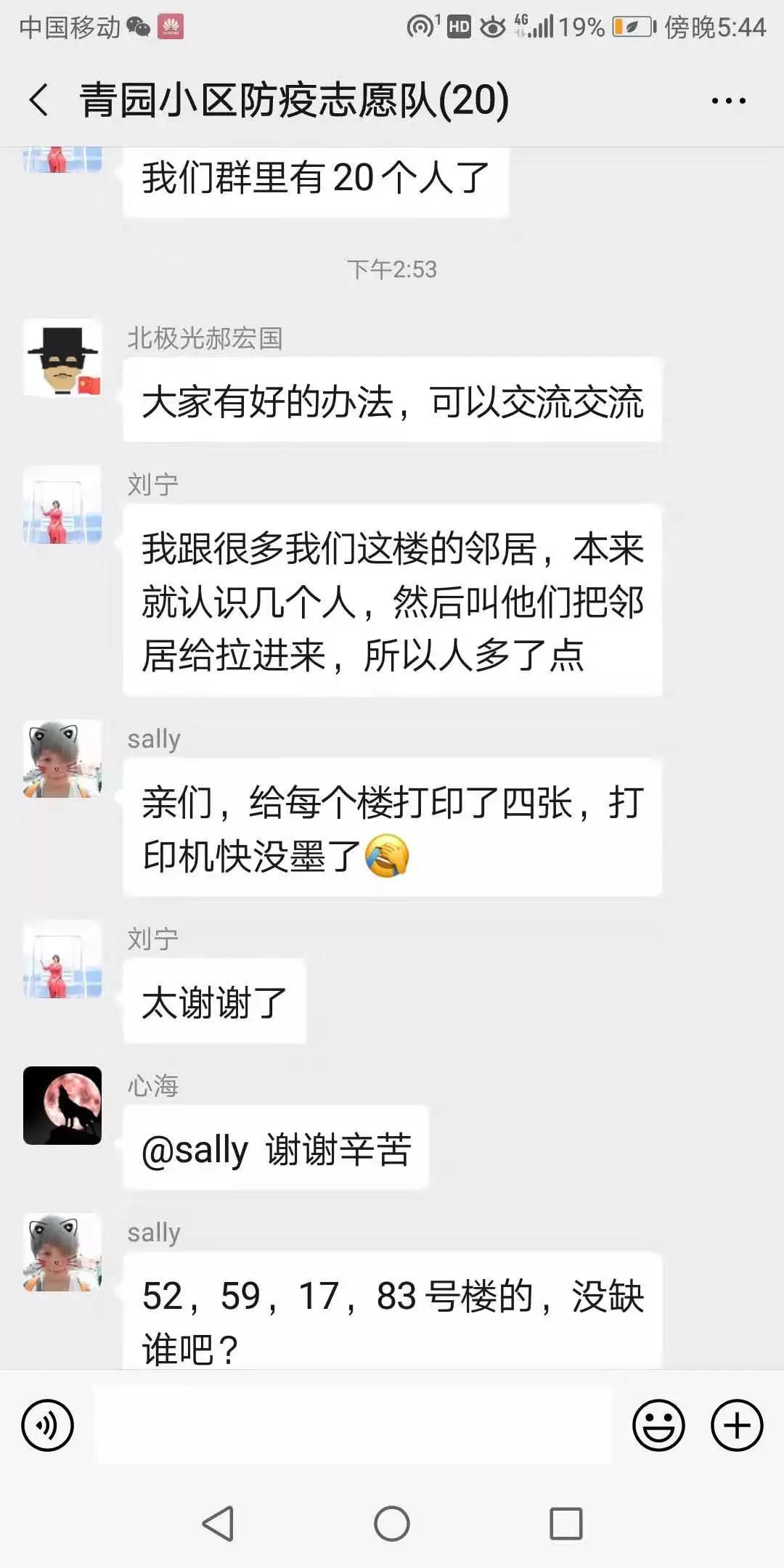784x1568 pixels.
Task: Open recent apps from the navigation bar
Action: [565, 1523]
